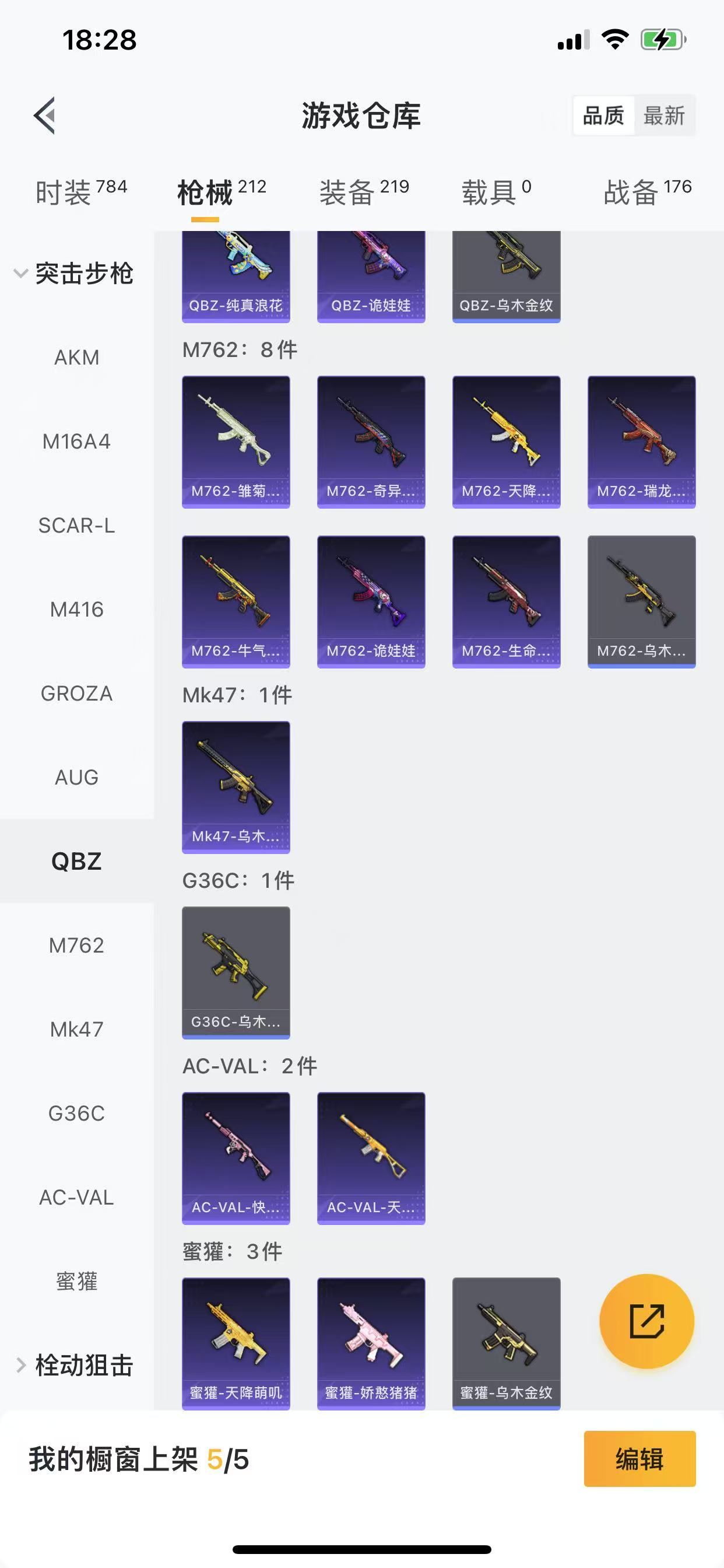Viewport: 724px width, 1568px height.
Task: Jump to AC-VAL in the sidebar
Action: (77, 1198)
